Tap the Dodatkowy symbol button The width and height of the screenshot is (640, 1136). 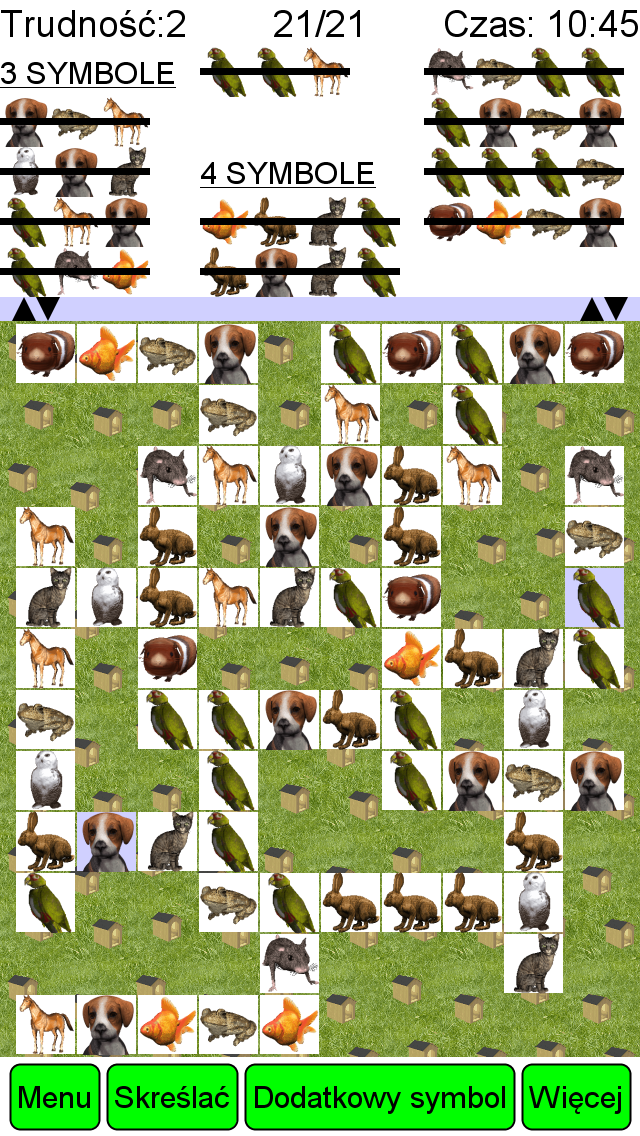(380, 1097)
